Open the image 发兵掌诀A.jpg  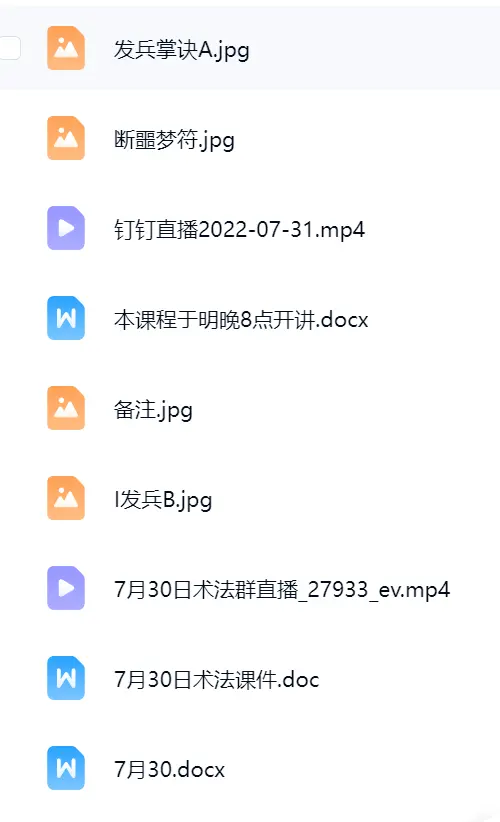point(181,50)
